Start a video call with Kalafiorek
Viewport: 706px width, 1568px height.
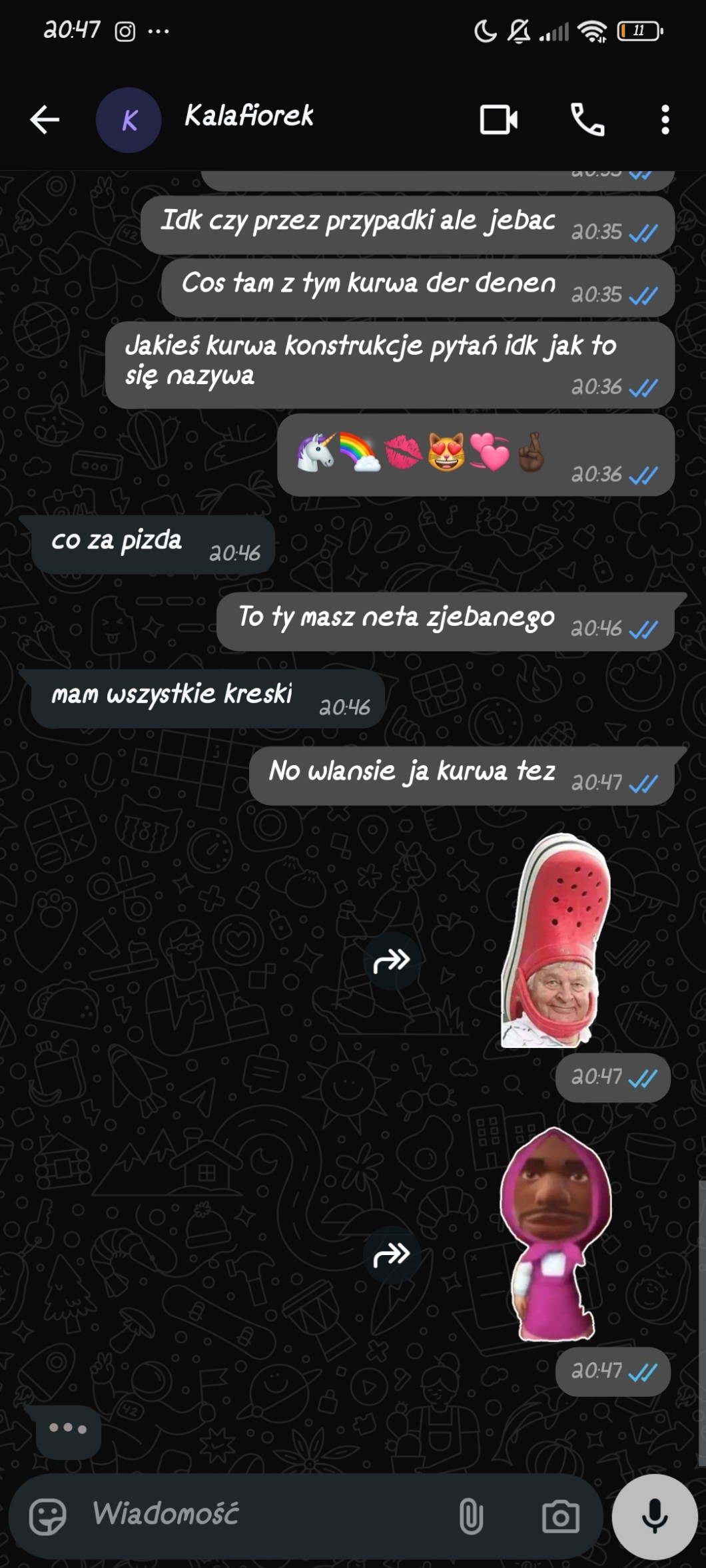click(498, 120)
